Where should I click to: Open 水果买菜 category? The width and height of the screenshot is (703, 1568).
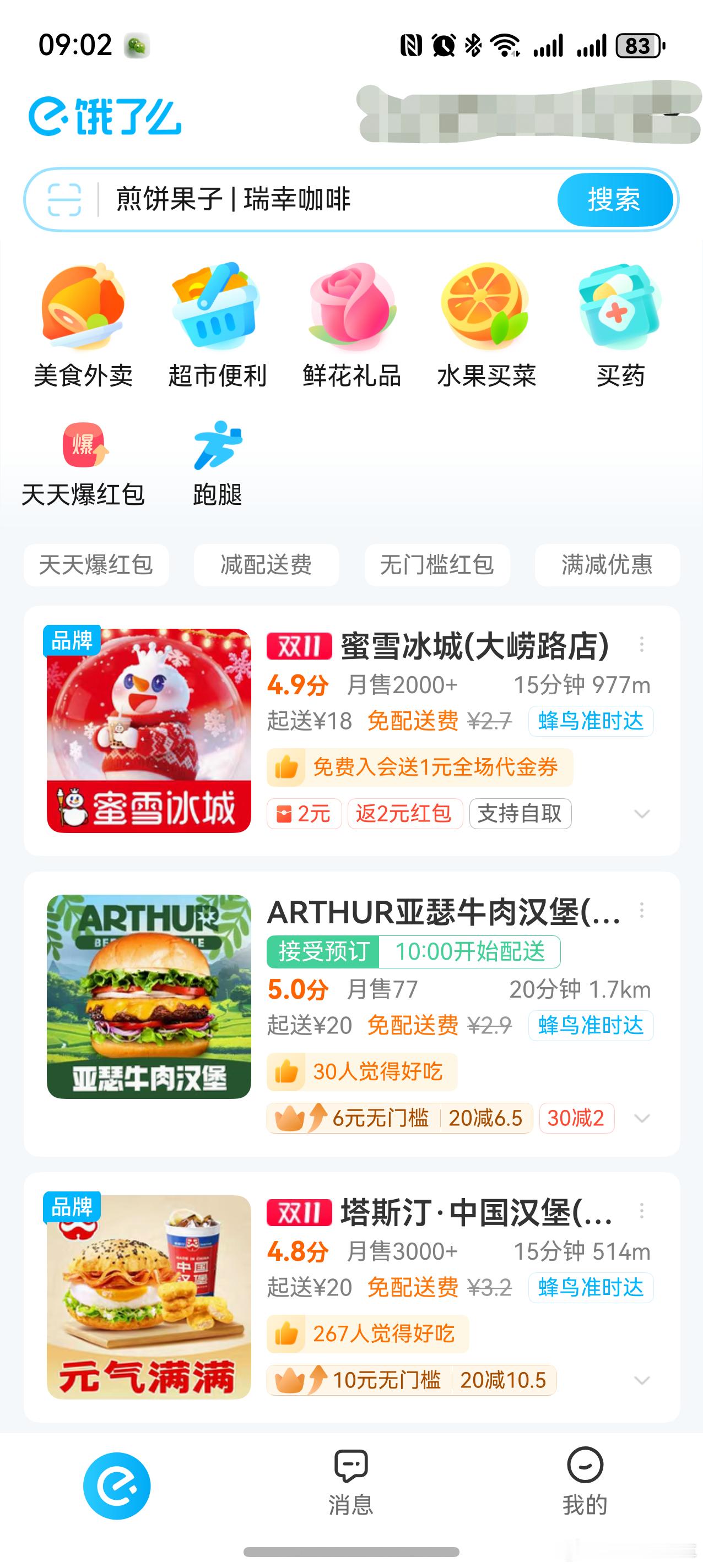(x=486, y=325)
